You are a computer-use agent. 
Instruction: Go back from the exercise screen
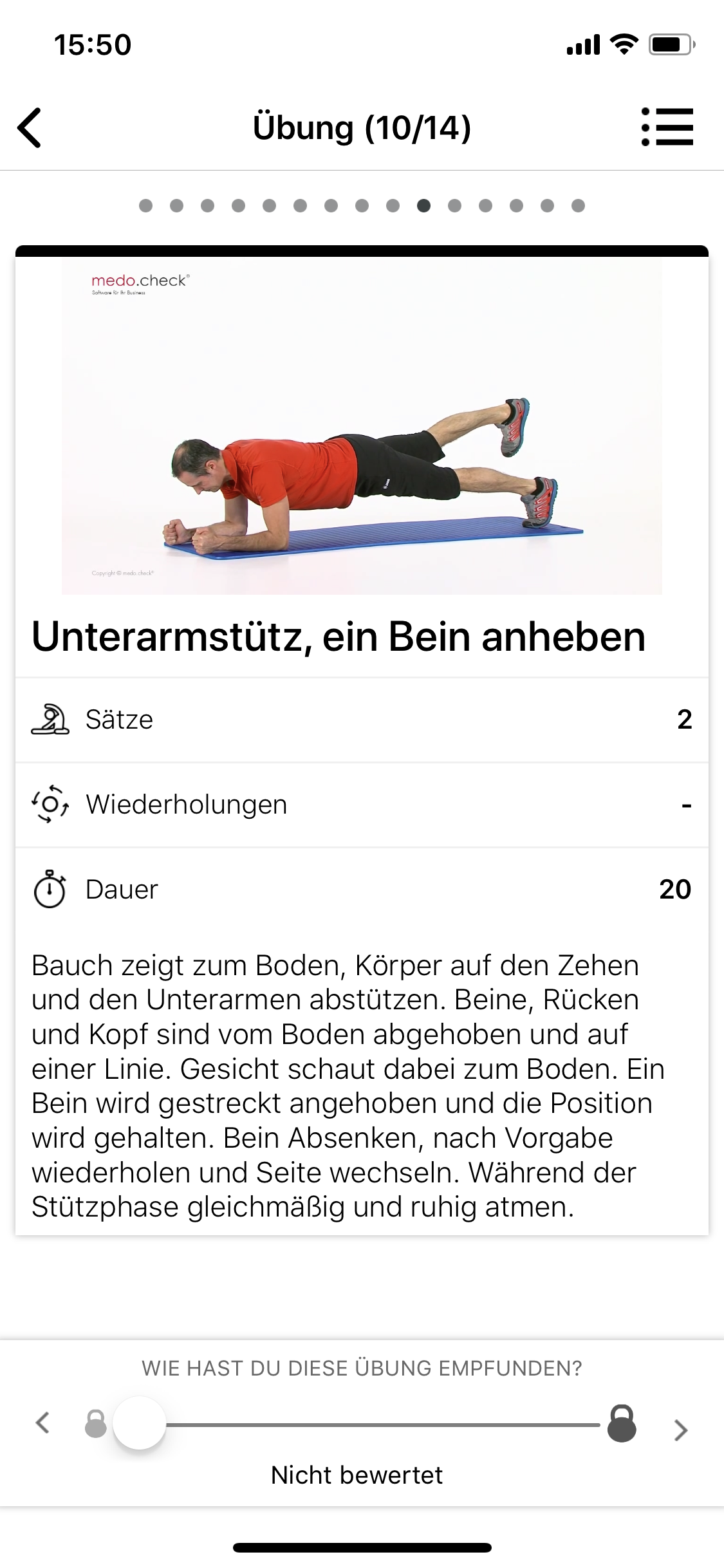(x=30, y=127)
